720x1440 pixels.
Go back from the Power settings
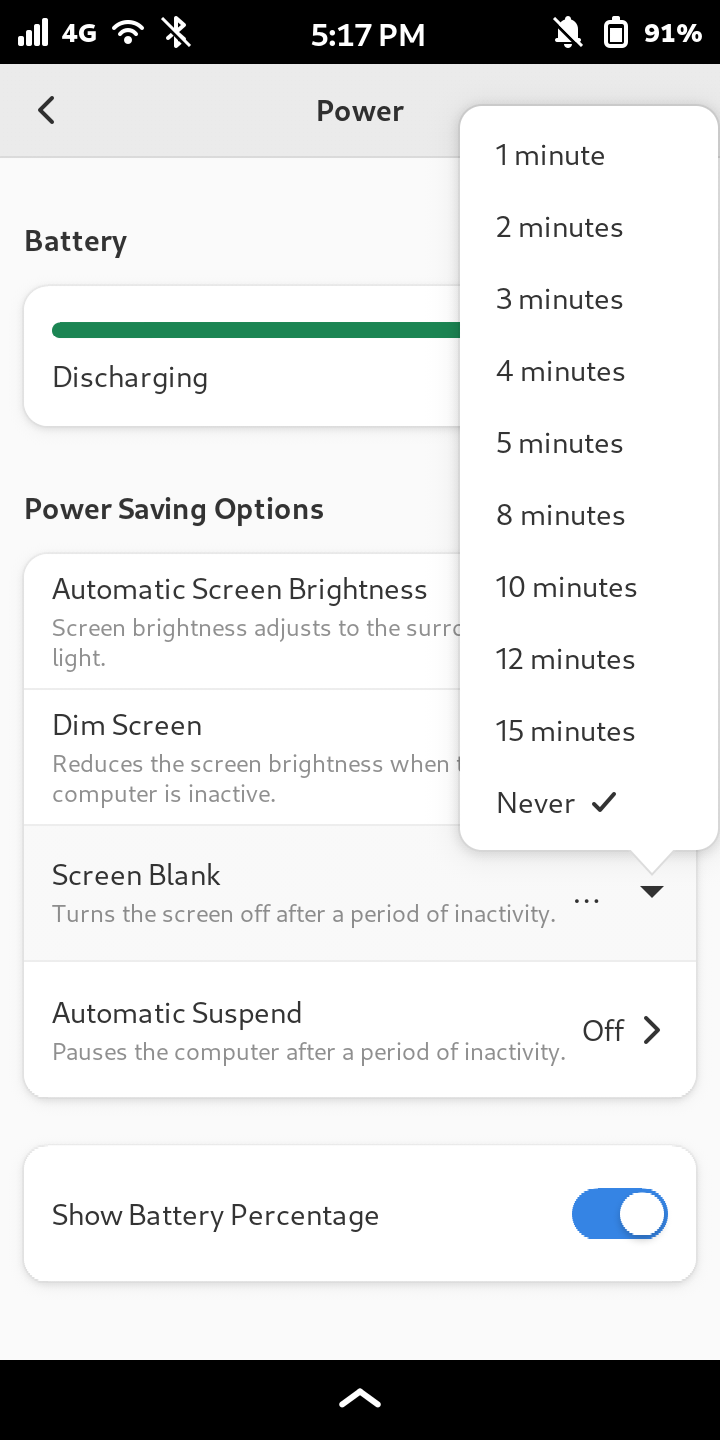(x=46, y=110)
